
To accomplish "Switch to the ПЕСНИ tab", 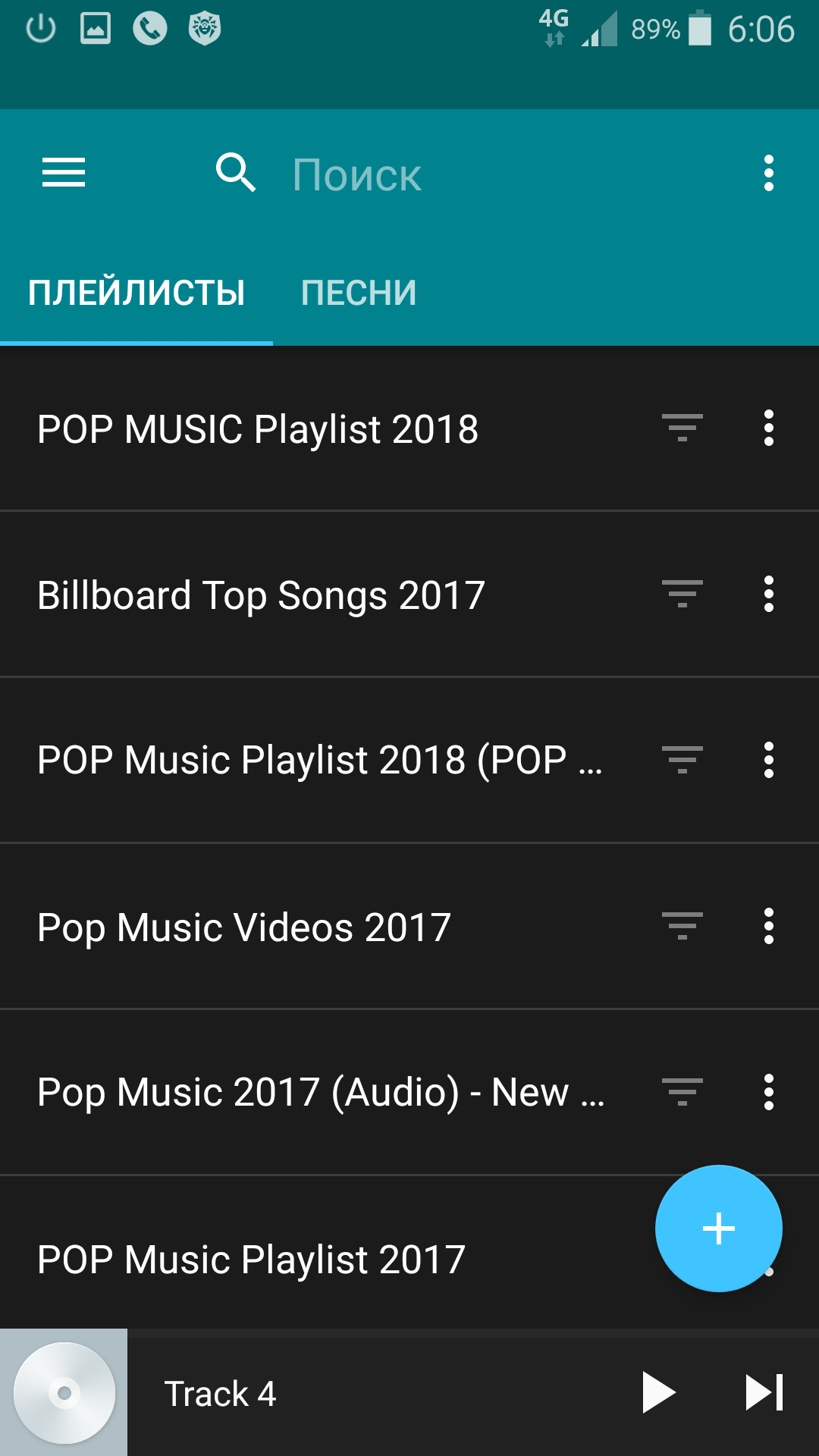I will [359, 293].
